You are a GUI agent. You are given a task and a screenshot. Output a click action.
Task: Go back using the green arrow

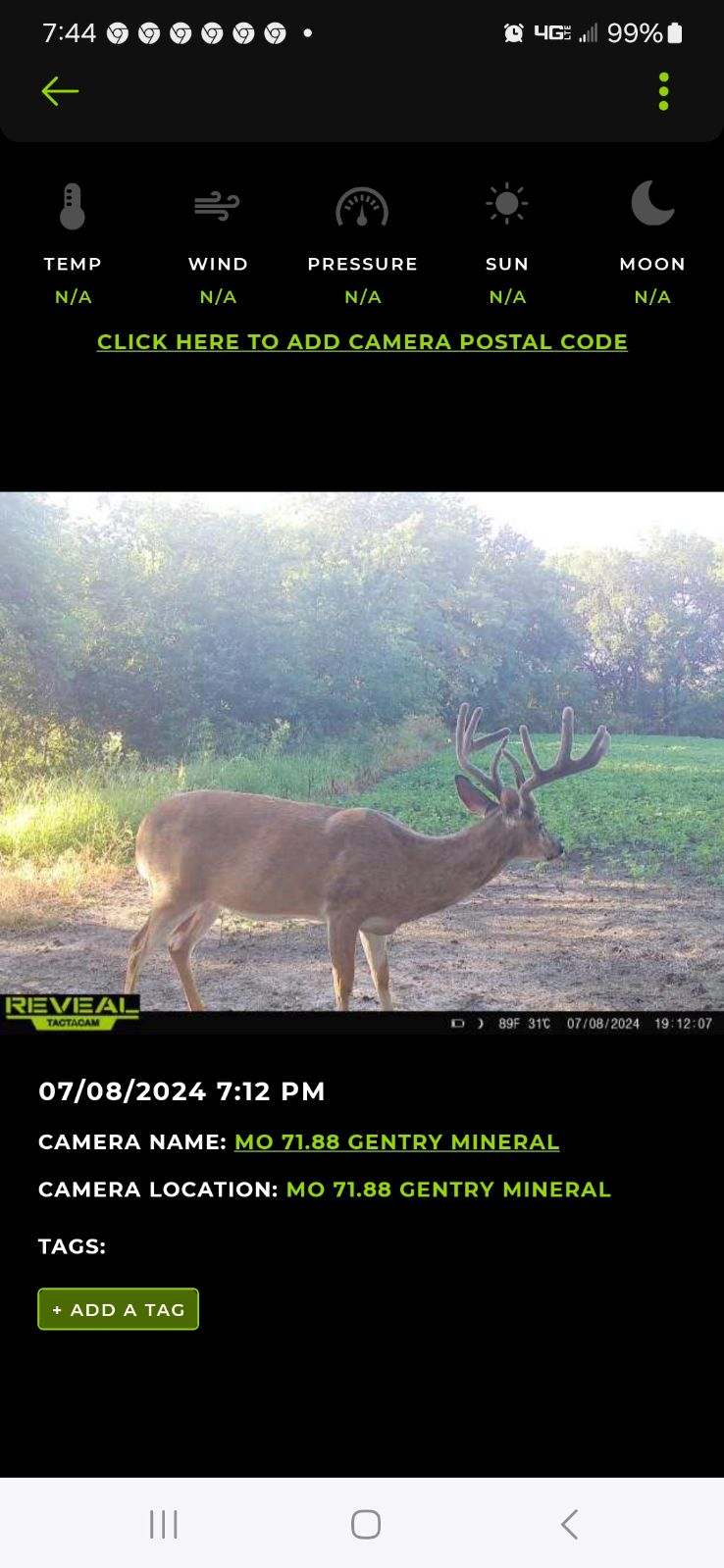(x=60, y=91)
